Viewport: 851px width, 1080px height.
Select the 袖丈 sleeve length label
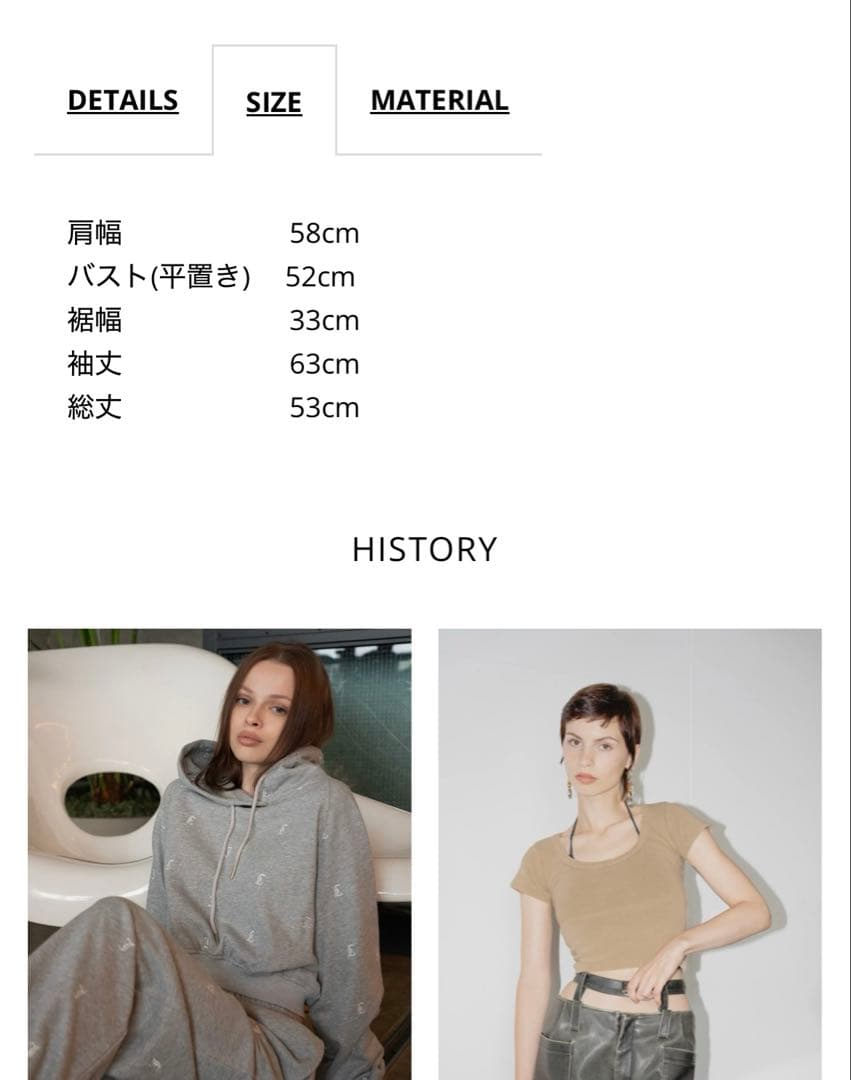click(97, 364)
